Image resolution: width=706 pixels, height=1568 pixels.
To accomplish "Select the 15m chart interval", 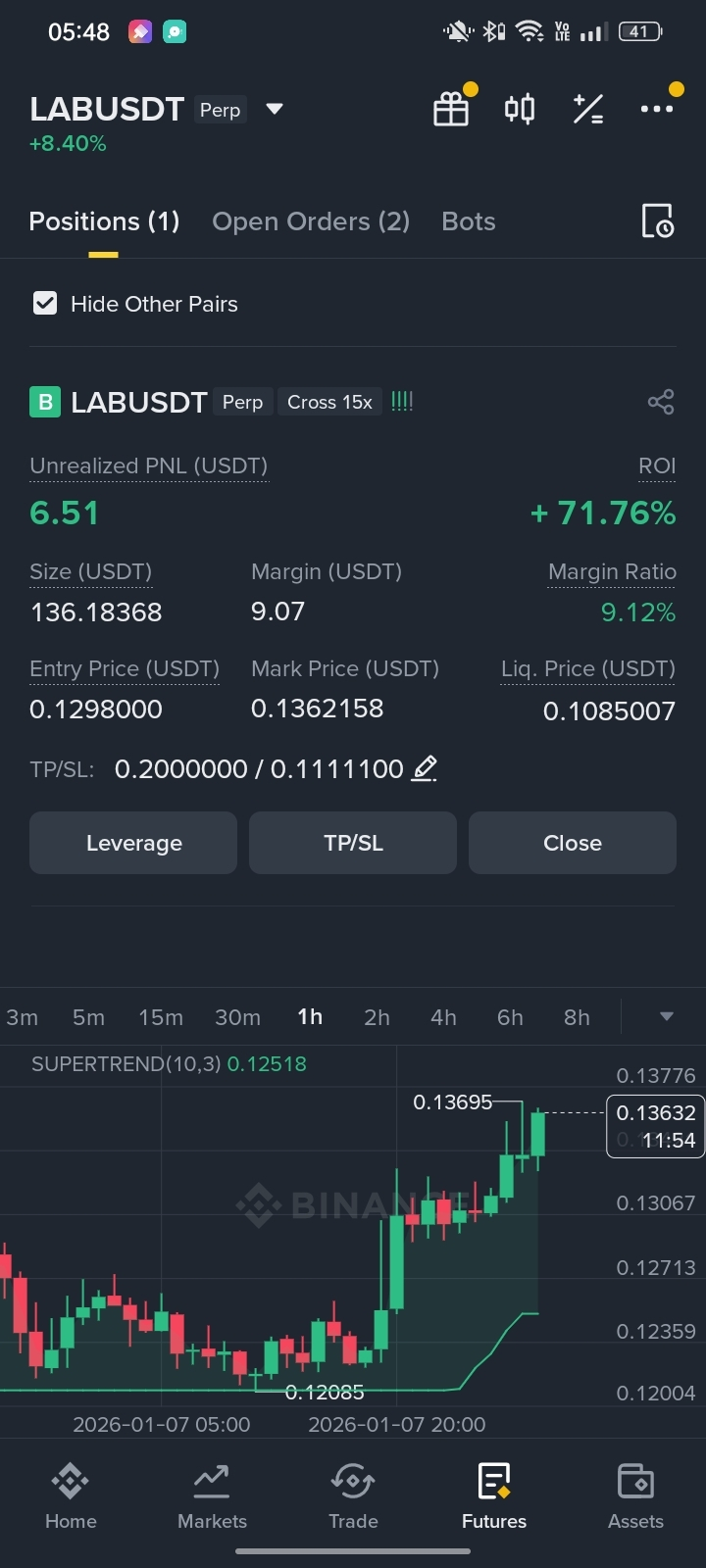I will 161,1017.
